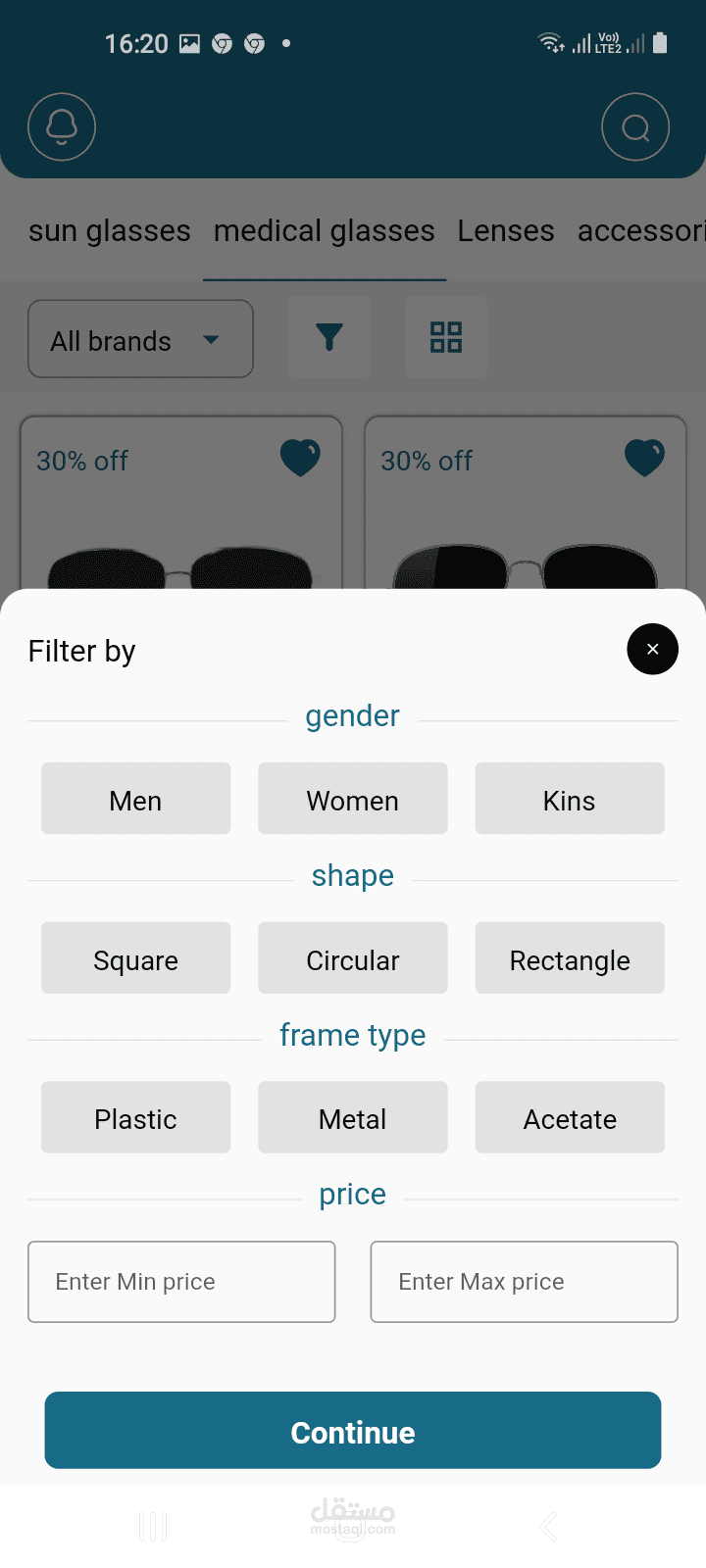Focus the Enter Min price field

[181, 1282]
